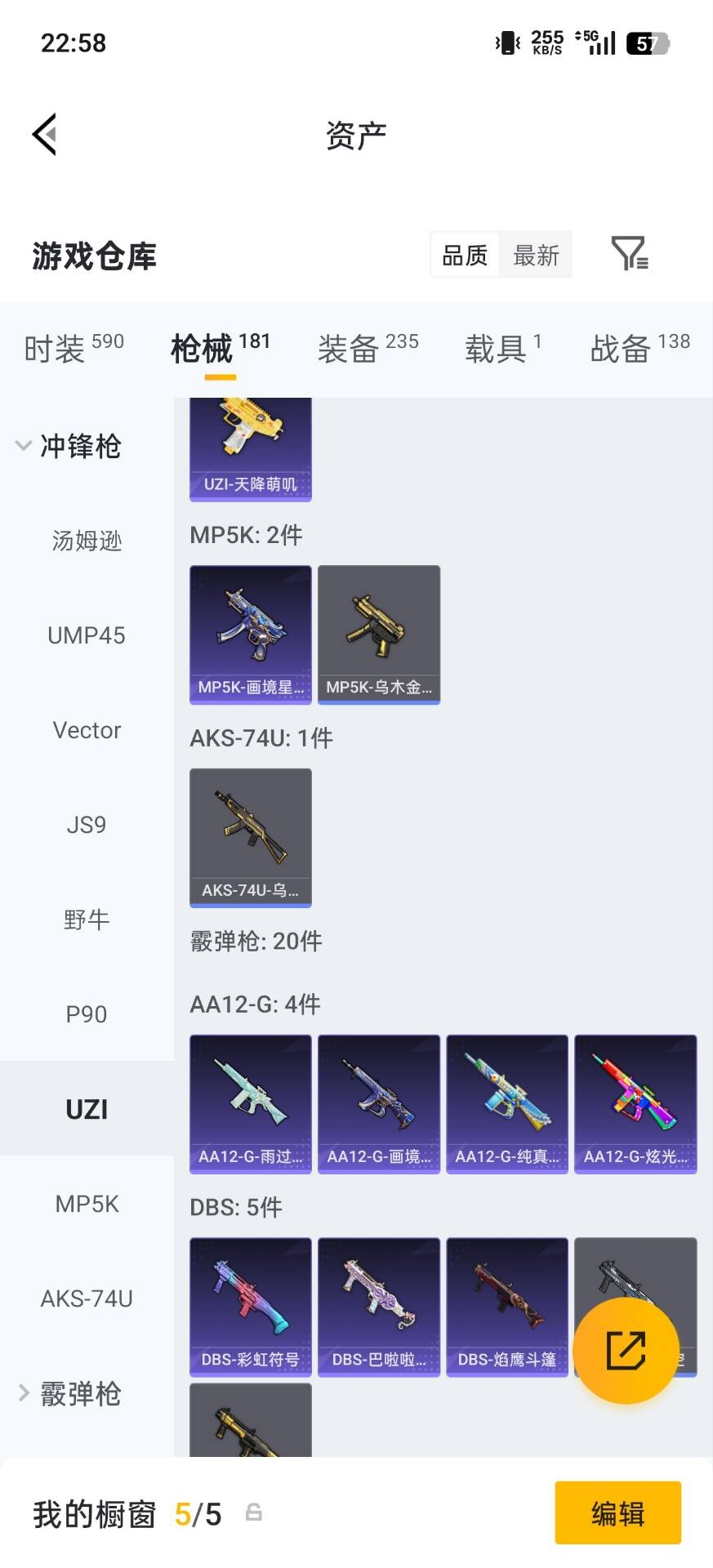Select MP5K in the sidebar
Screen dimensions: 713x1568
point(87,1203)
